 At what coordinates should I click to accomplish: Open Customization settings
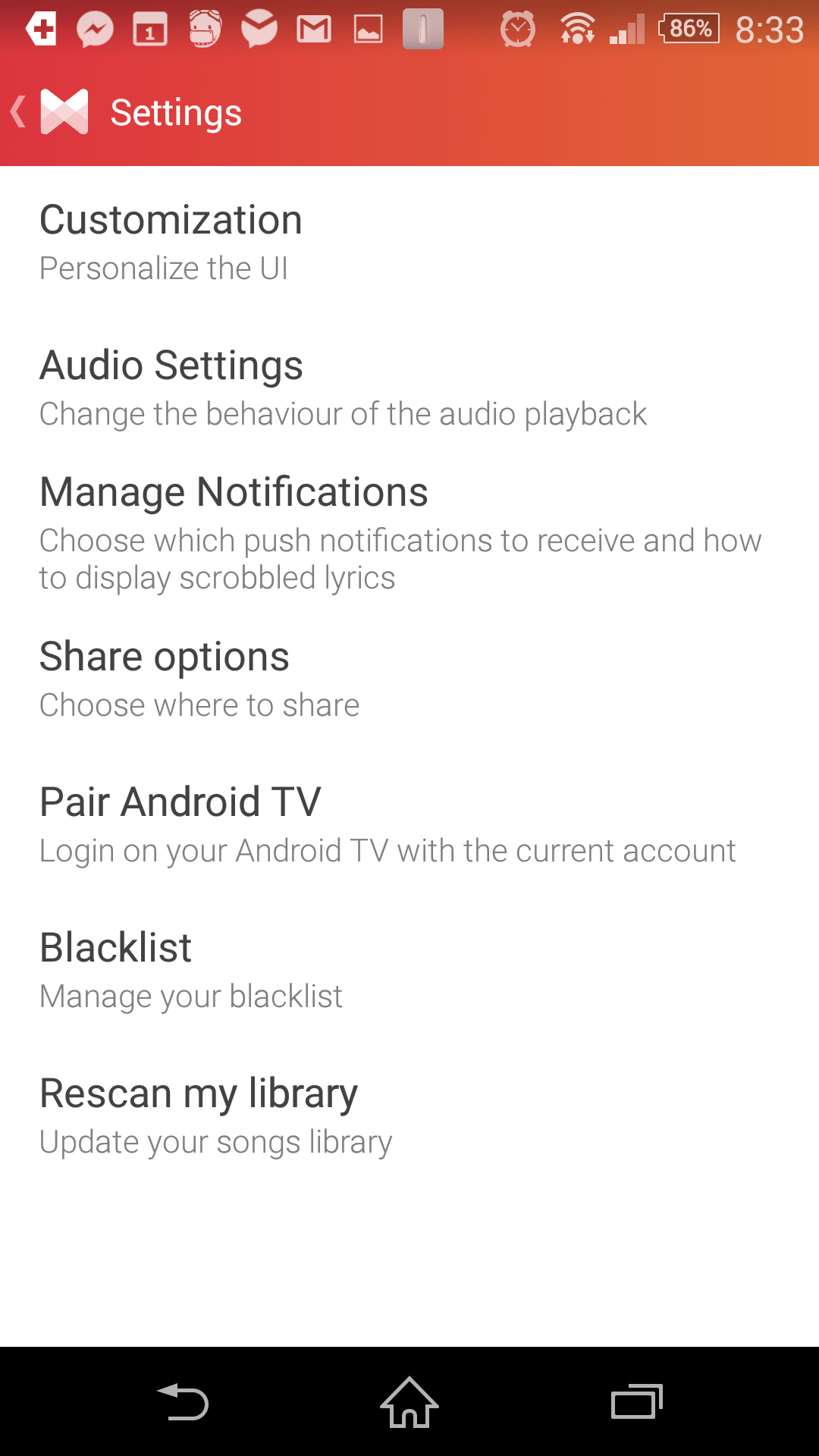[x=409, y=243]
